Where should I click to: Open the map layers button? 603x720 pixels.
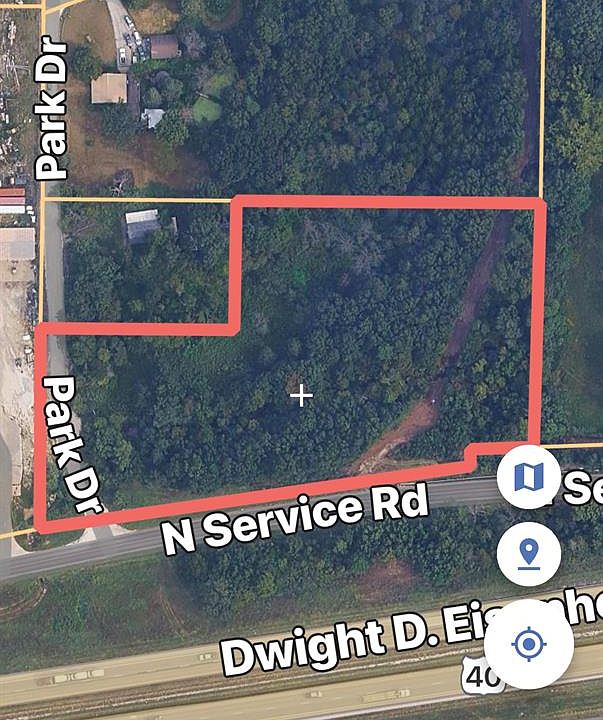click(529, 478)
